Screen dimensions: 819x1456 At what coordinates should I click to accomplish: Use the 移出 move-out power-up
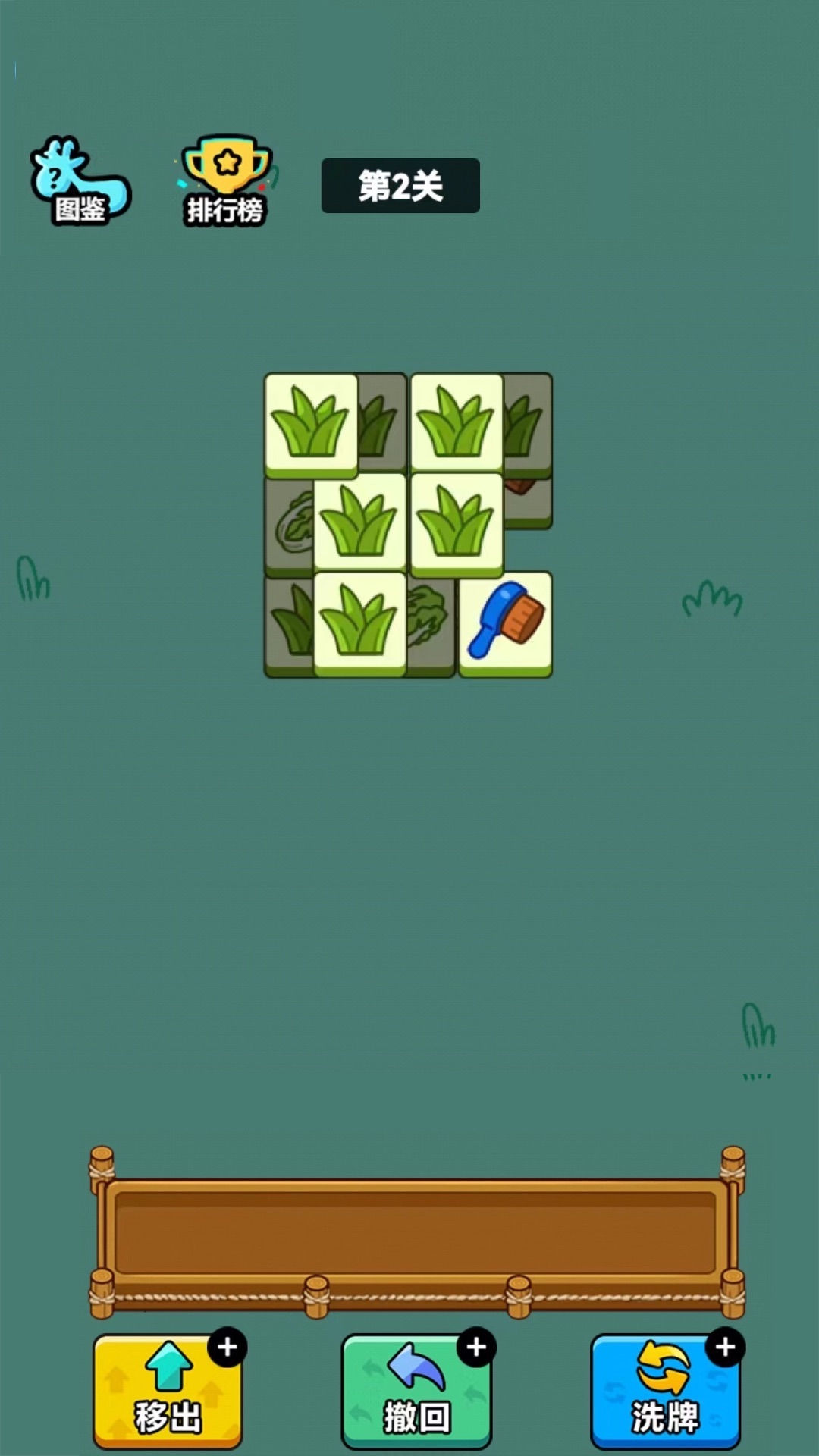[x=168, y=1391]
